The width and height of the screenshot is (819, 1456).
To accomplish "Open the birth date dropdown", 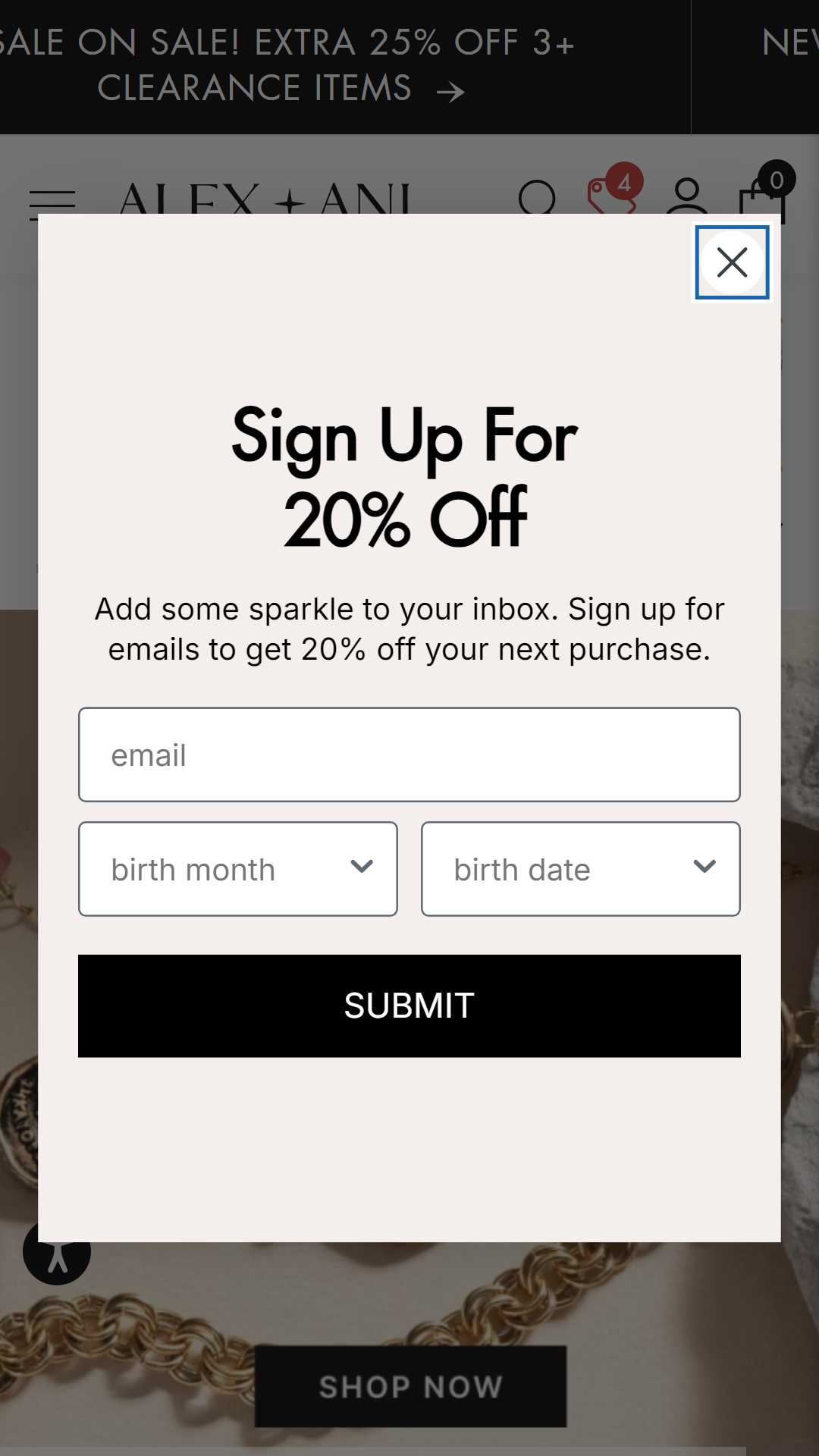I will [x=581, y=869].
